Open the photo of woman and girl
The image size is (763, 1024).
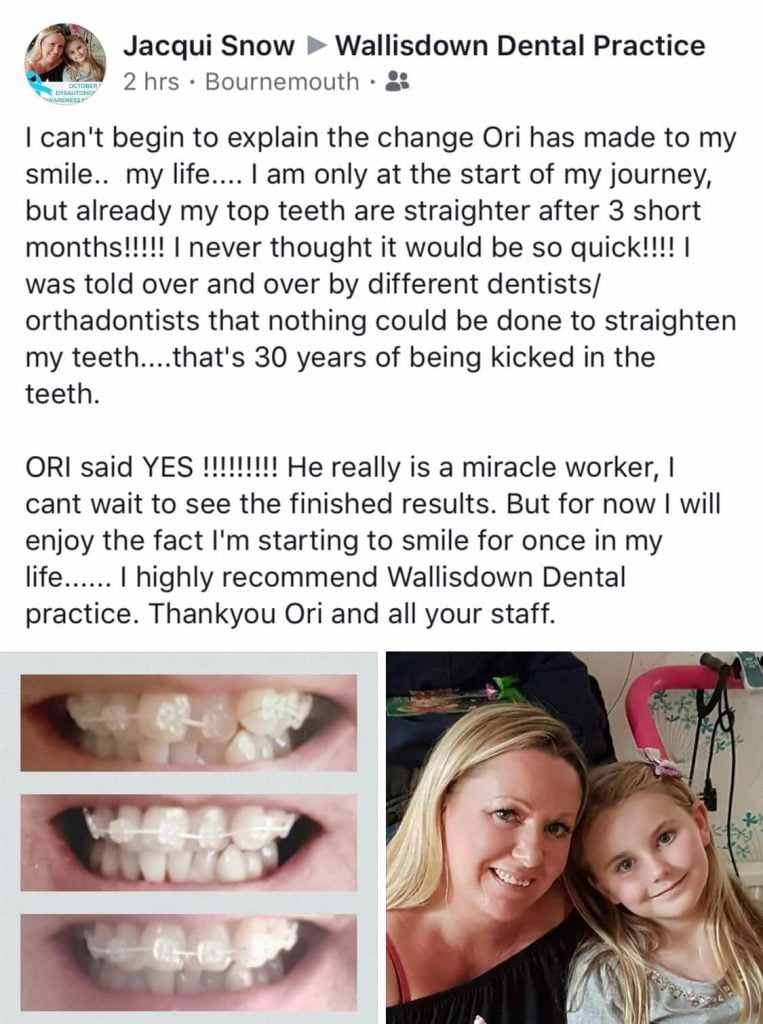click(x=574, y=836)
